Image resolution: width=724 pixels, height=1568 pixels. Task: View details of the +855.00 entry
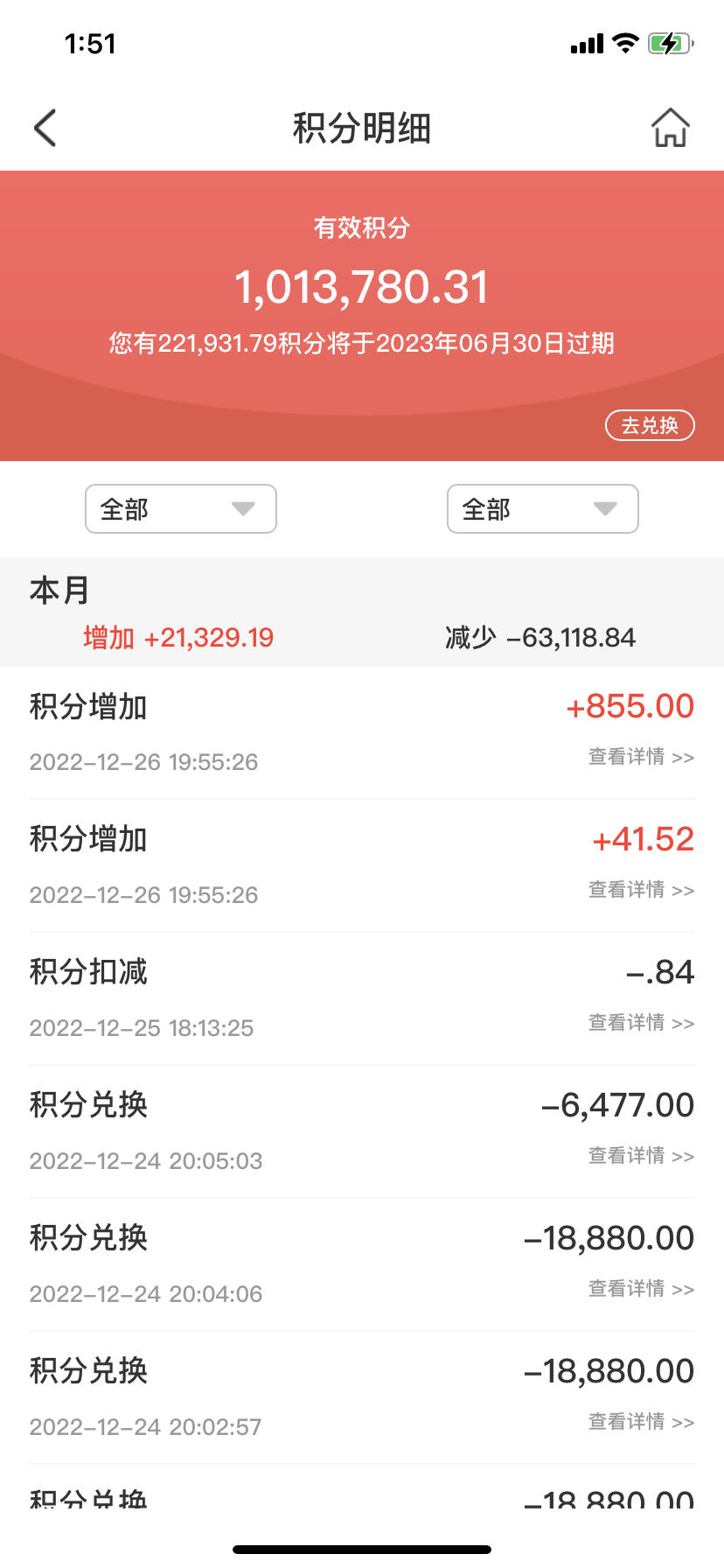(641, 757)
